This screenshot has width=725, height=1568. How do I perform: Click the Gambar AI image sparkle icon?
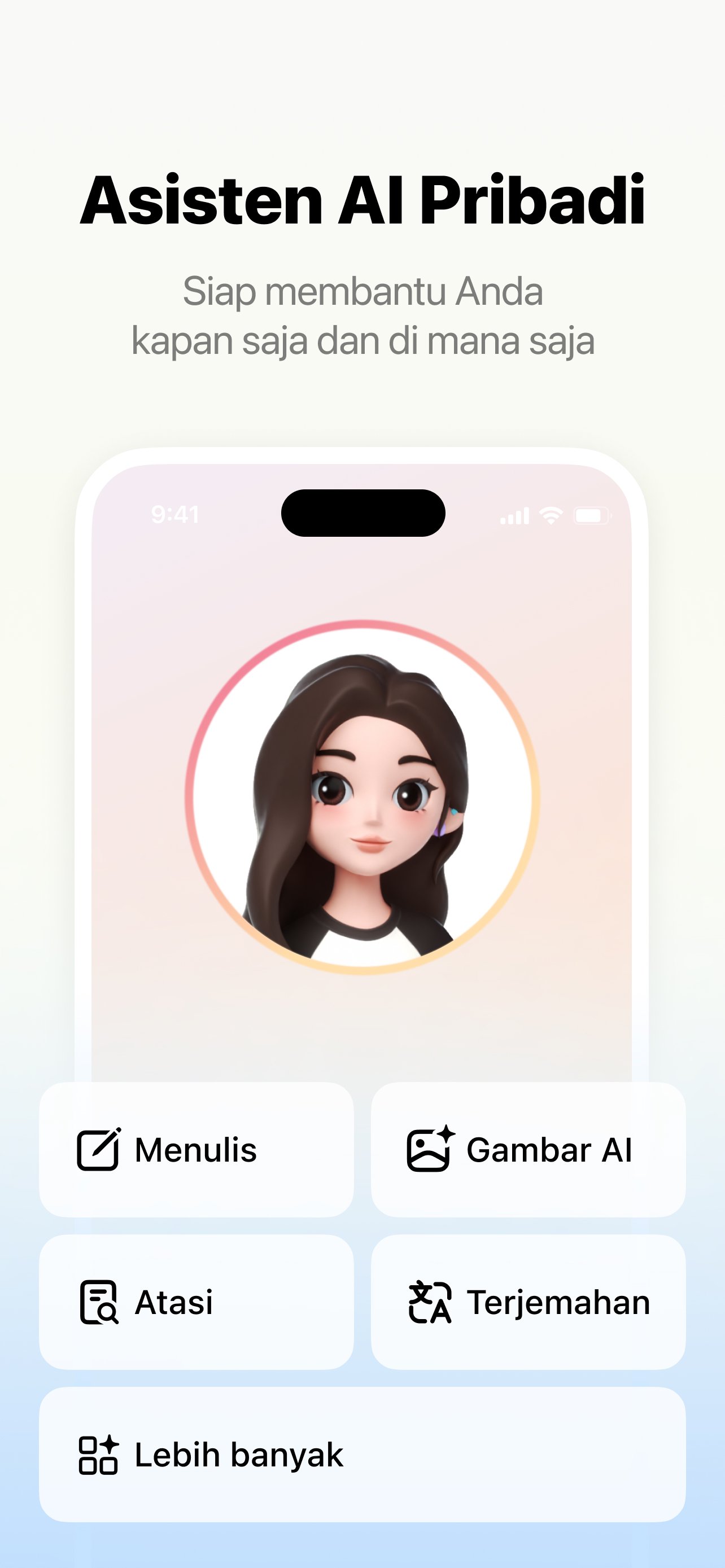point(430,1148)
